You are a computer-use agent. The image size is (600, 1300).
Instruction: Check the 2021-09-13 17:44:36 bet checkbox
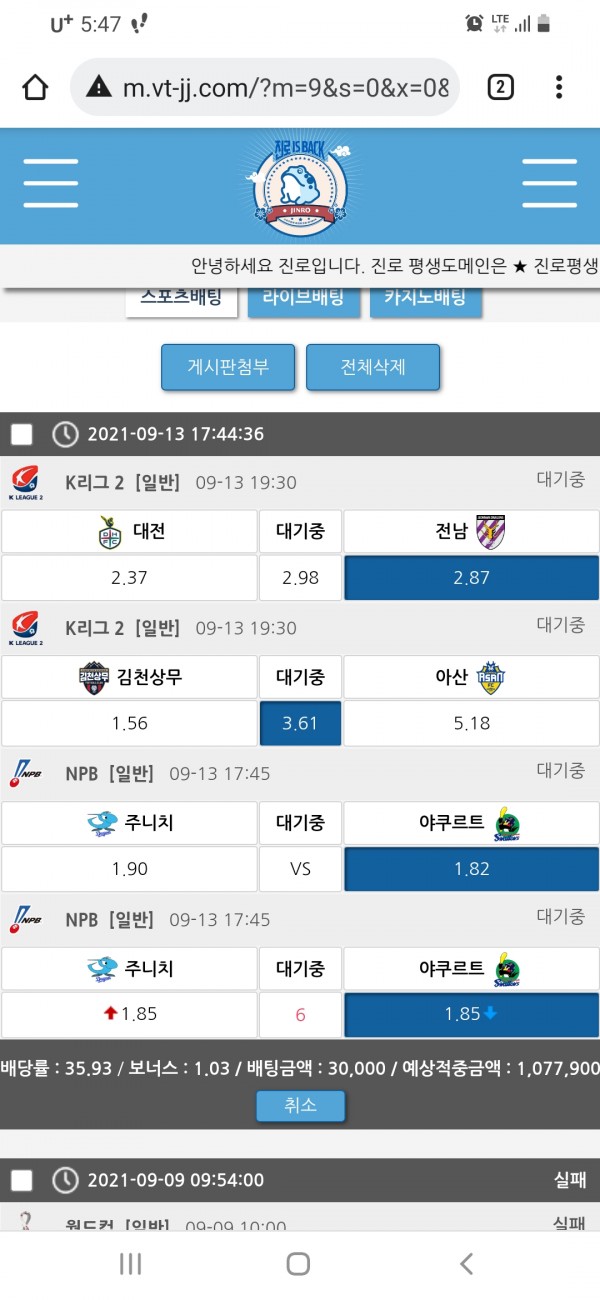click(22, 434)
